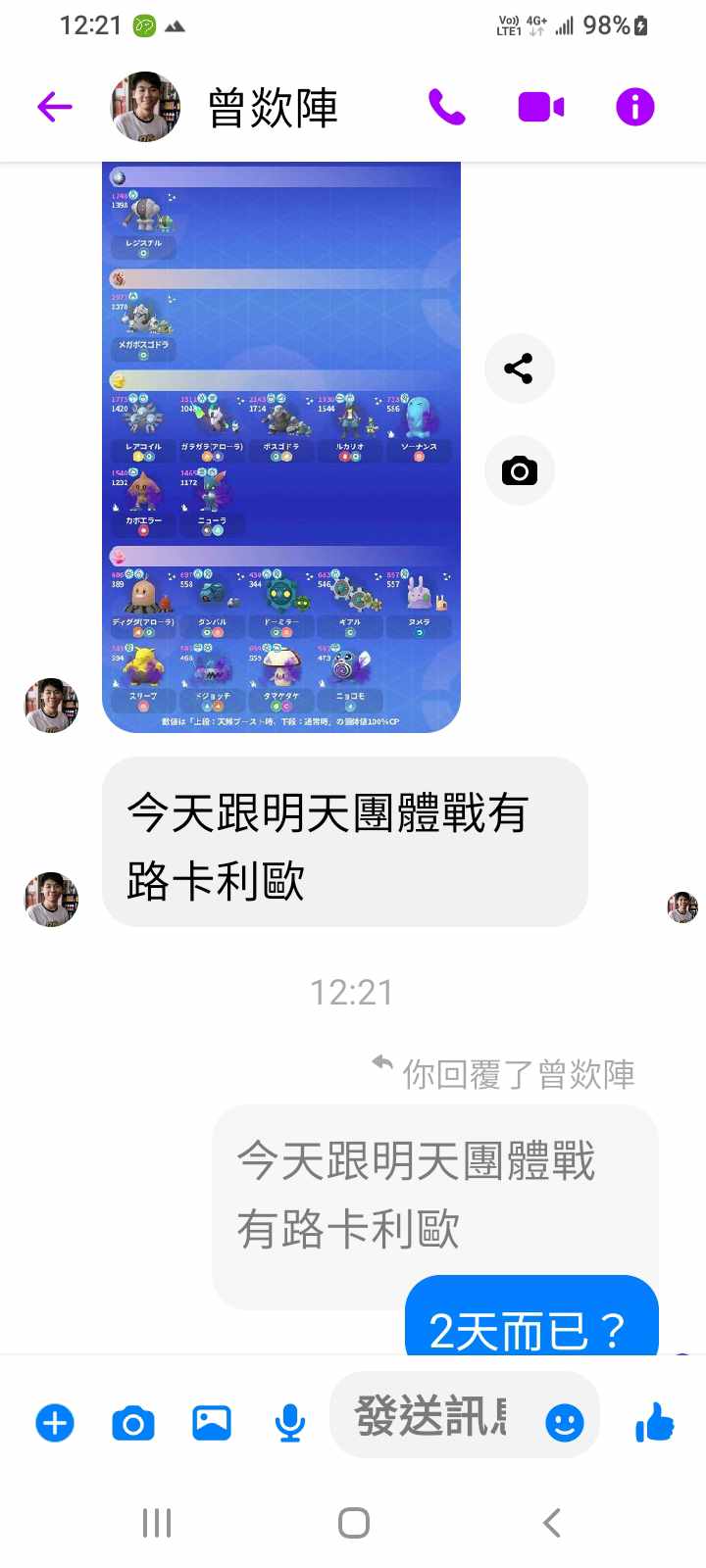The height and width of the screenshot is (1568, 706).
Task: Open camera from the message bar
Action: coord(133,1422)
